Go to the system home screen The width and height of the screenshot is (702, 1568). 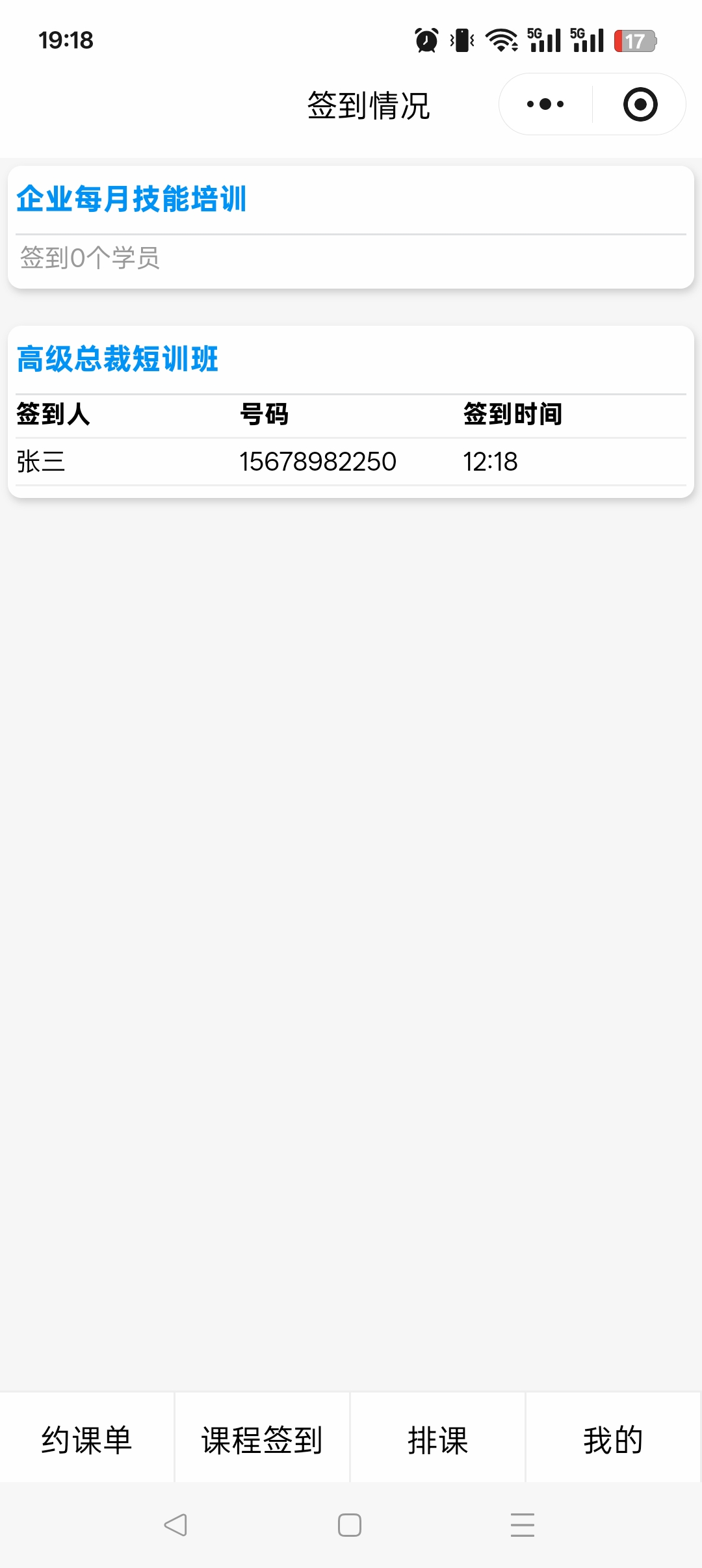(x=350, y=1525)
